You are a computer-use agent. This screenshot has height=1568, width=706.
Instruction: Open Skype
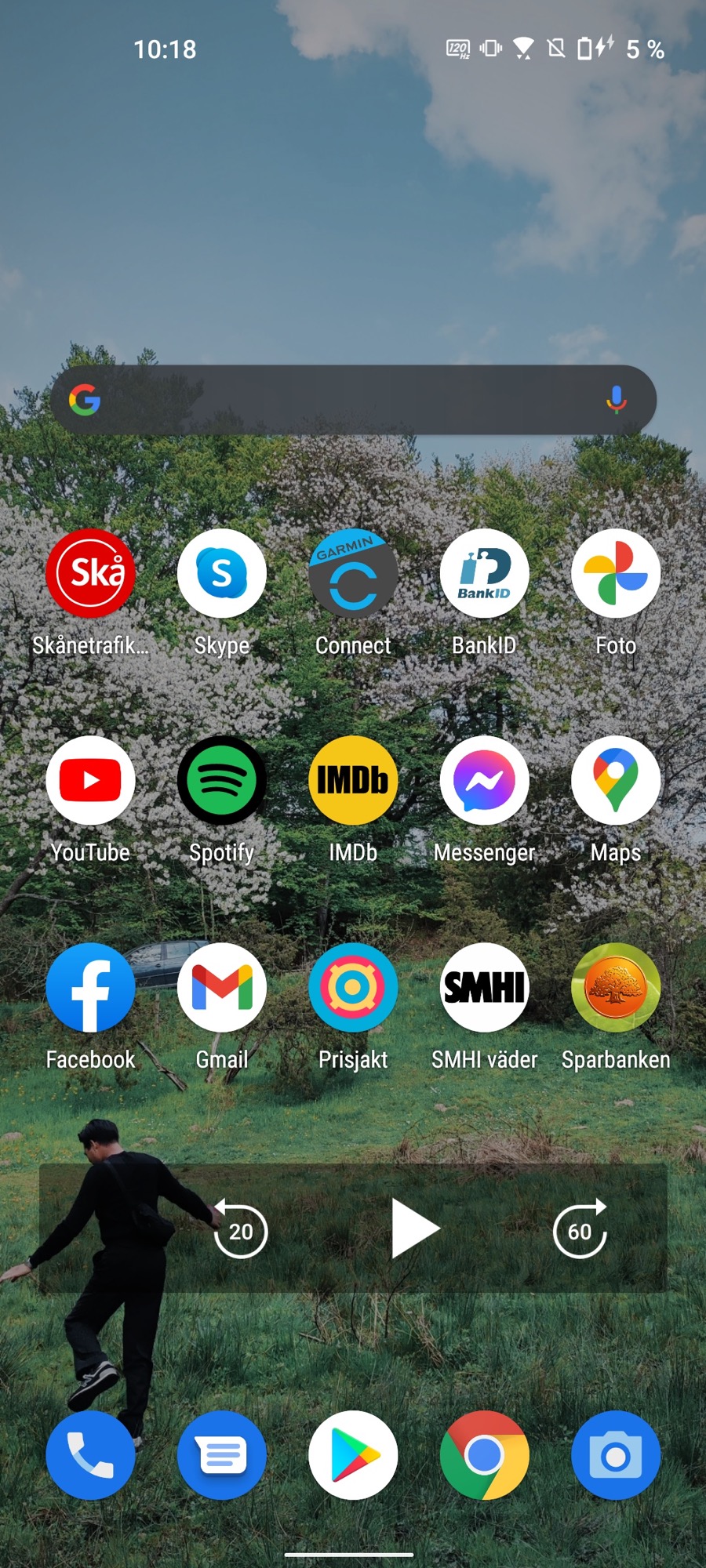[x=222, y=573]
